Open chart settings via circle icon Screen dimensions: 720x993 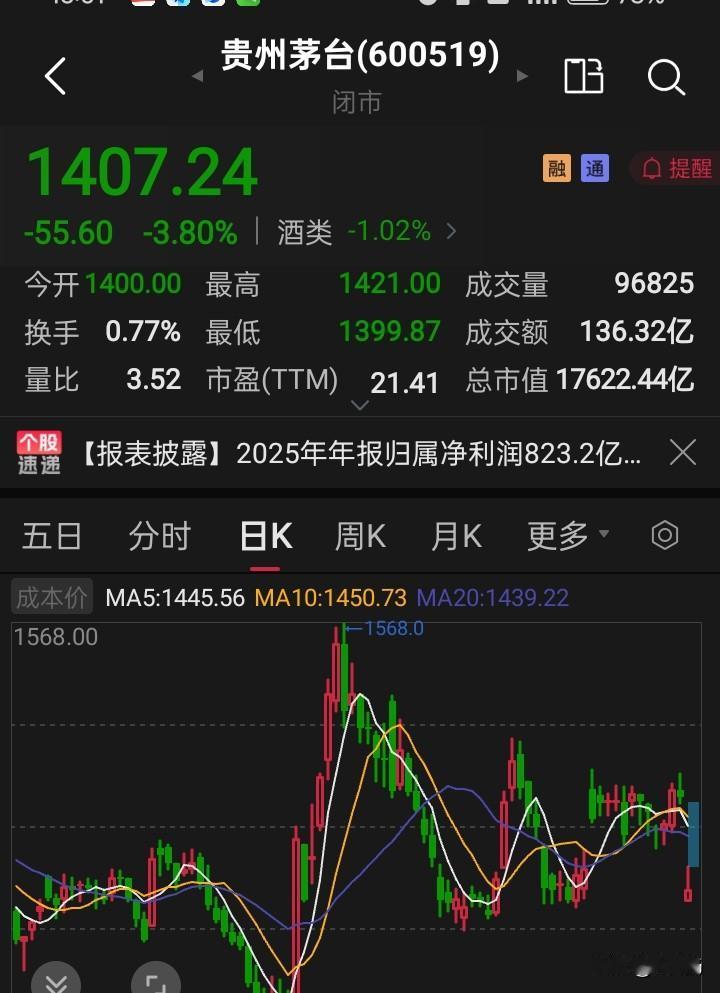tap(665, 536)
